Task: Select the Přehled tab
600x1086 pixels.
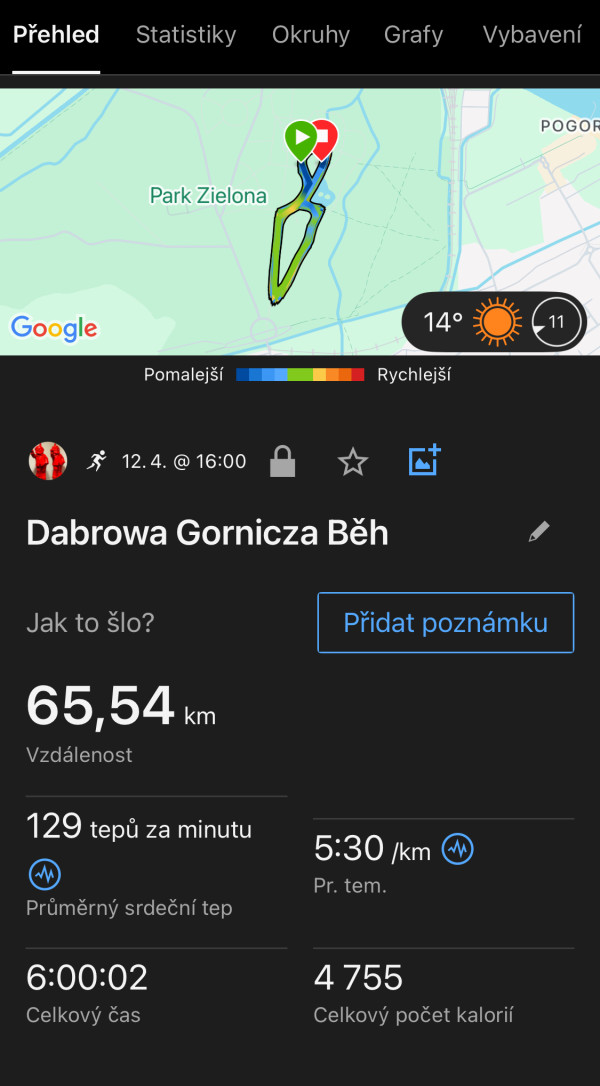Action: (56, 35)
